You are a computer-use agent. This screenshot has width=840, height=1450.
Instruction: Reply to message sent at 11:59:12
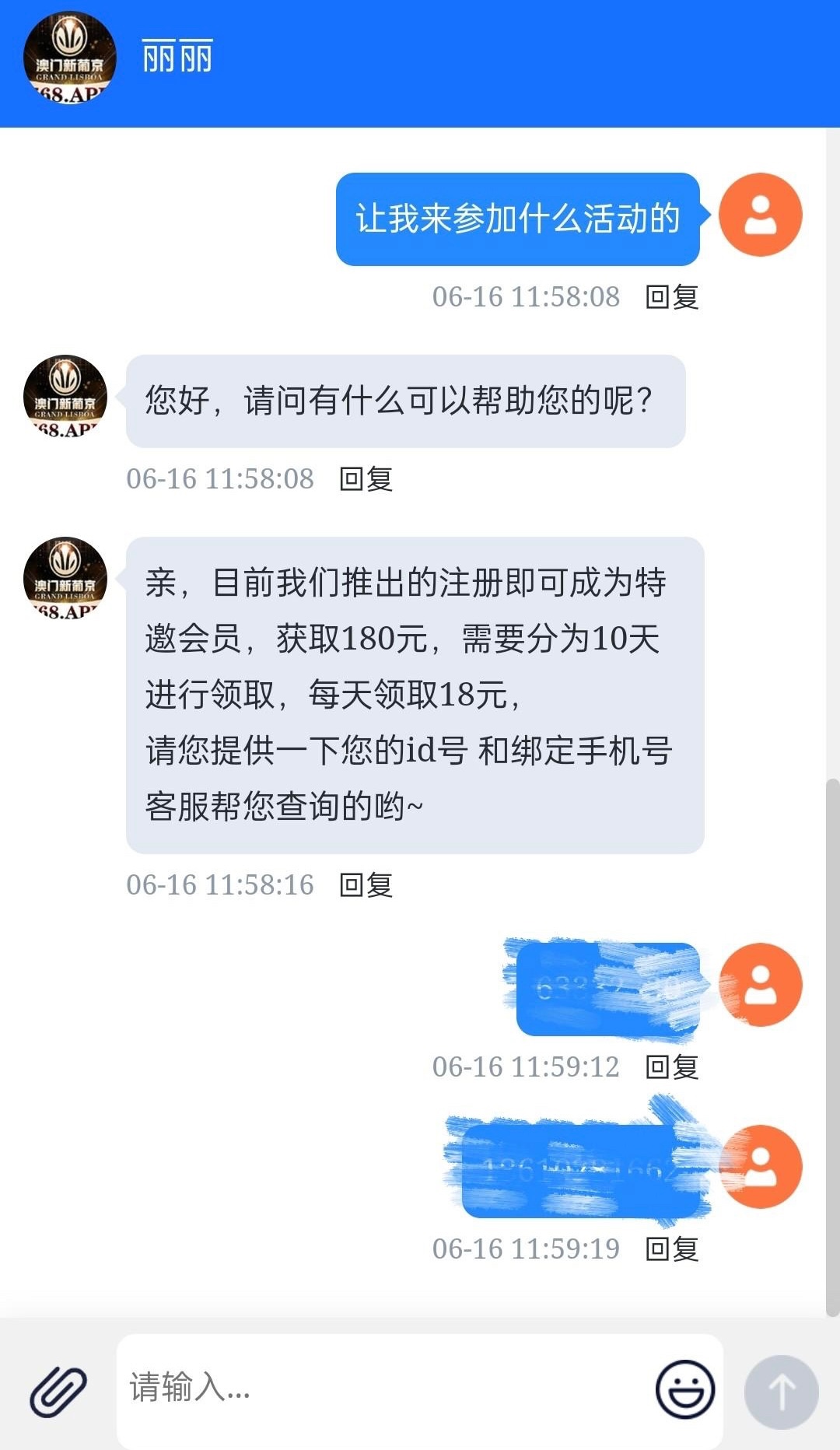[672, 1067]
